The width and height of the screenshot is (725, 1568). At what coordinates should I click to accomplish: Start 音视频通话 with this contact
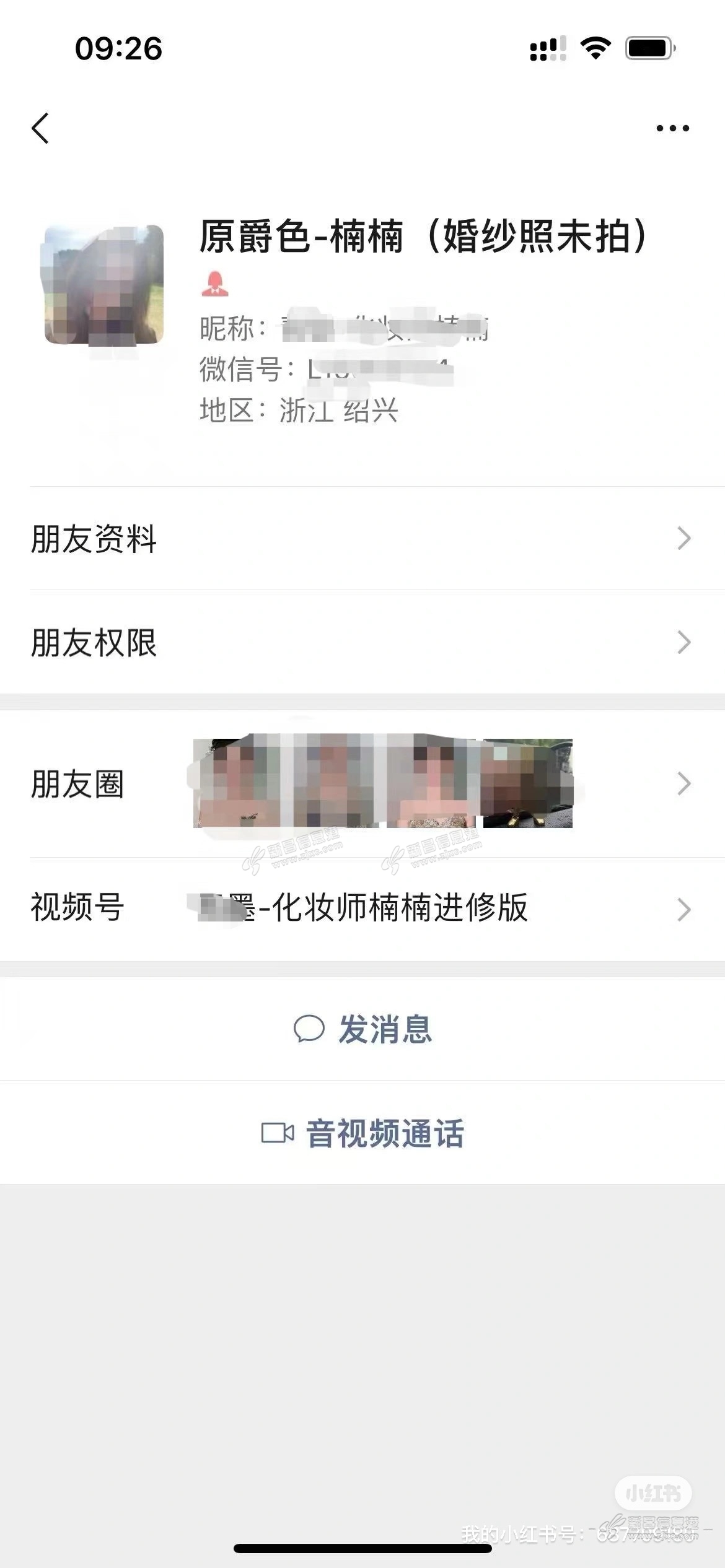[x=362, y=1133]
